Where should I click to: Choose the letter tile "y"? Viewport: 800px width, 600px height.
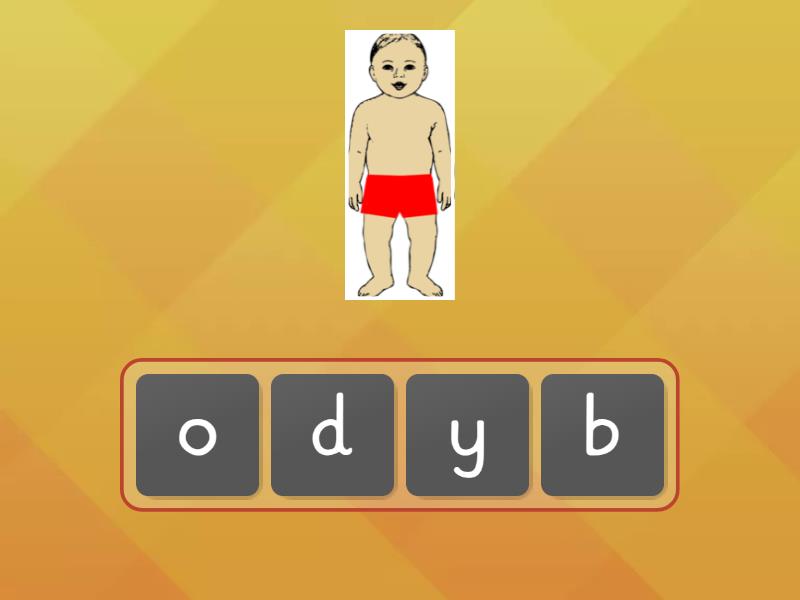pyautogui.click(x=467, y=435)
